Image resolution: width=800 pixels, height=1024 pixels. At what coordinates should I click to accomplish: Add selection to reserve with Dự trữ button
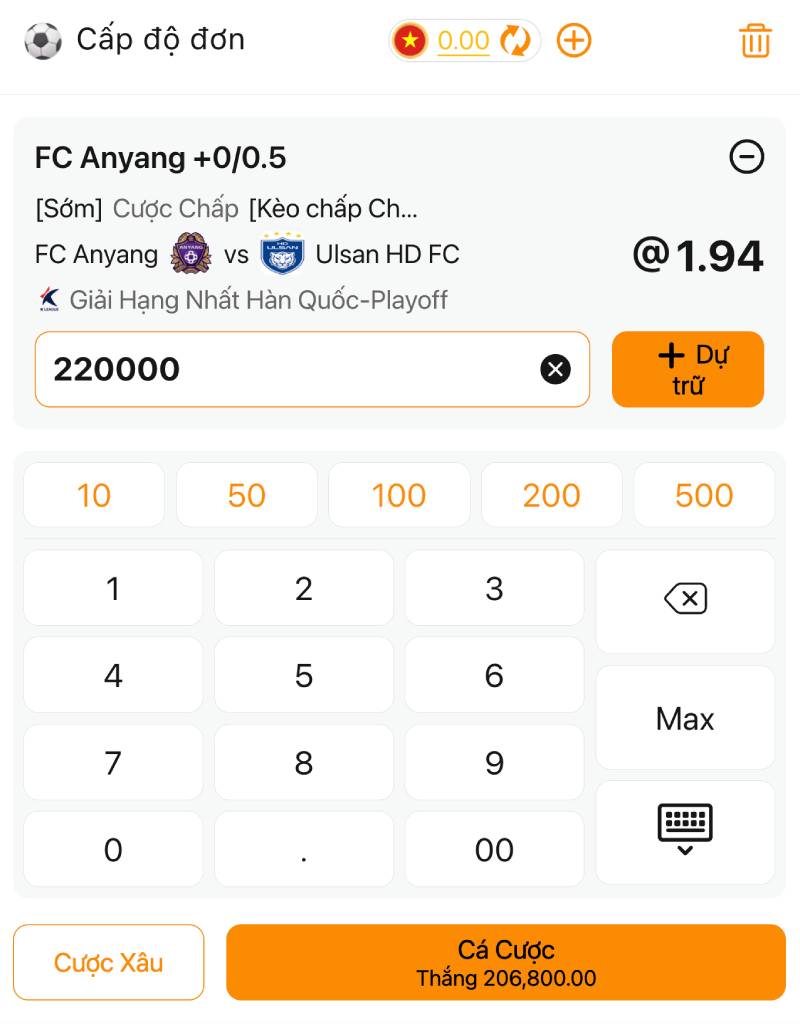[x=688, y=369]
